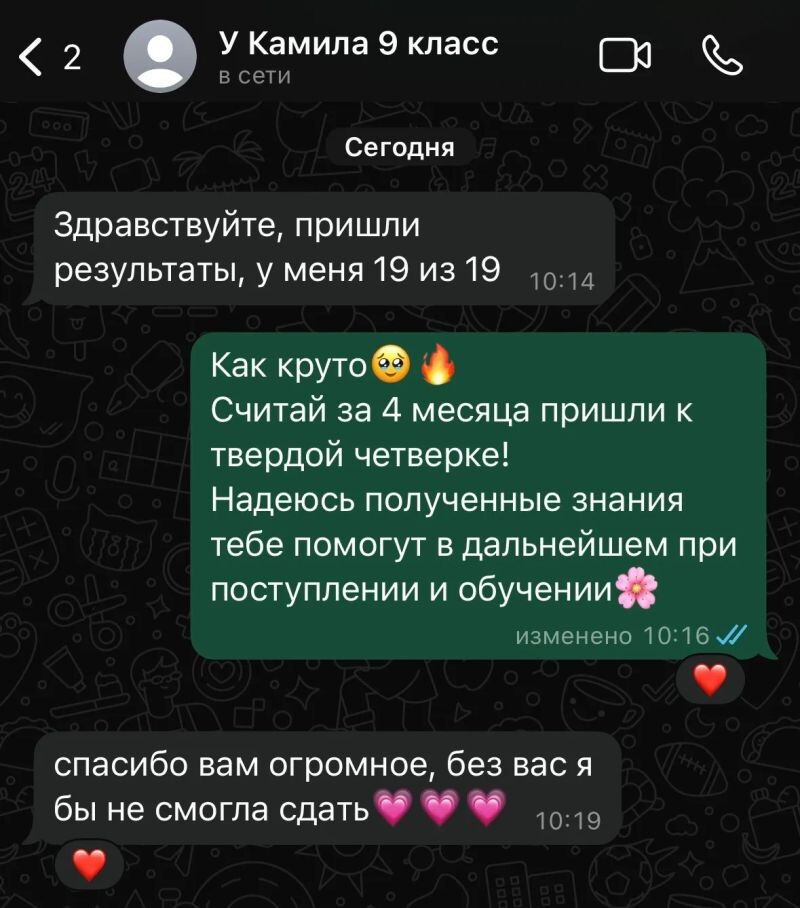The image size is (800, 908).
Task: Open the contact's profile picture
Action: click(159, 58)
